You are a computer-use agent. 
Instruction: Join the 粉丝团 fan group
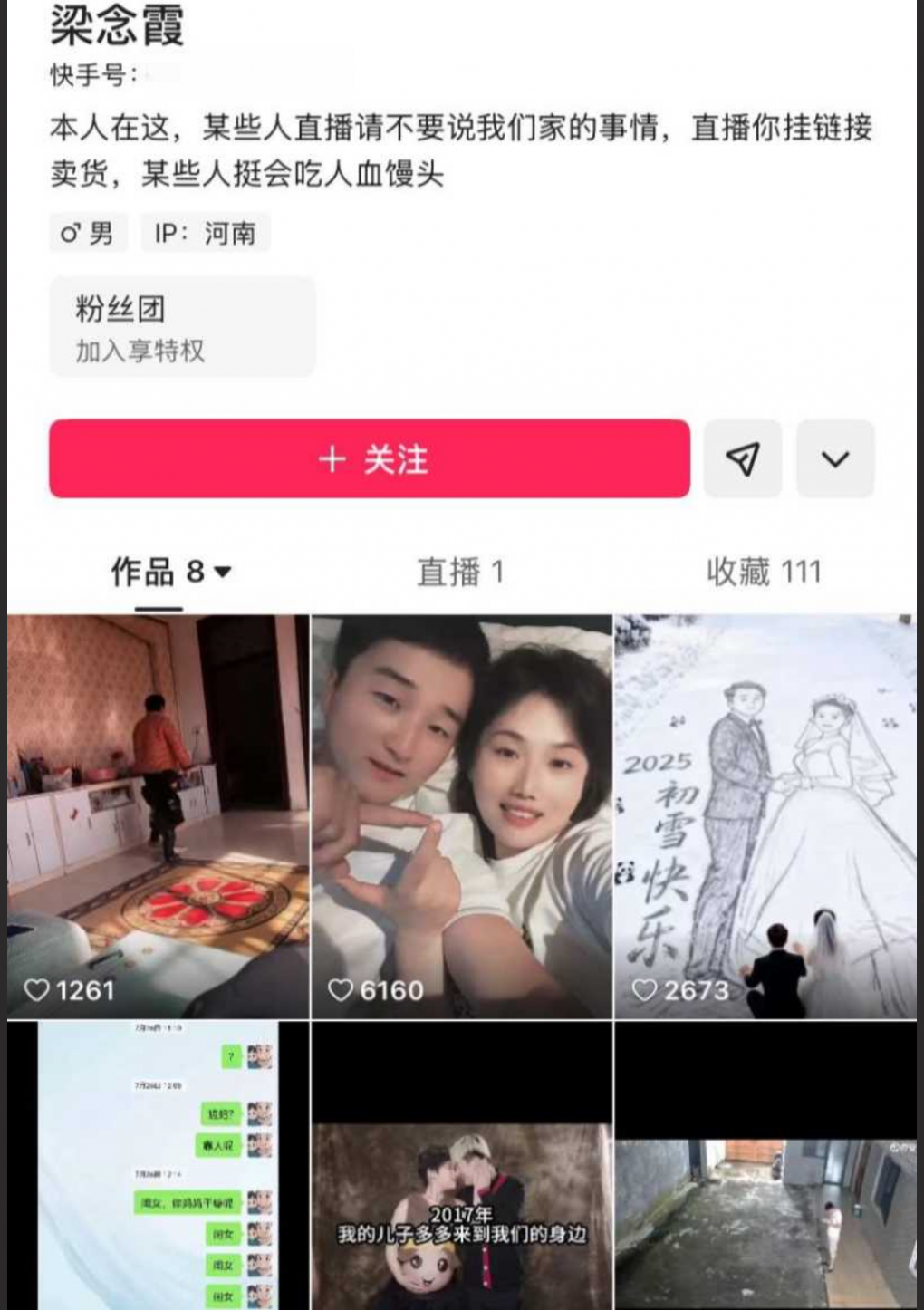coord(181,327)
